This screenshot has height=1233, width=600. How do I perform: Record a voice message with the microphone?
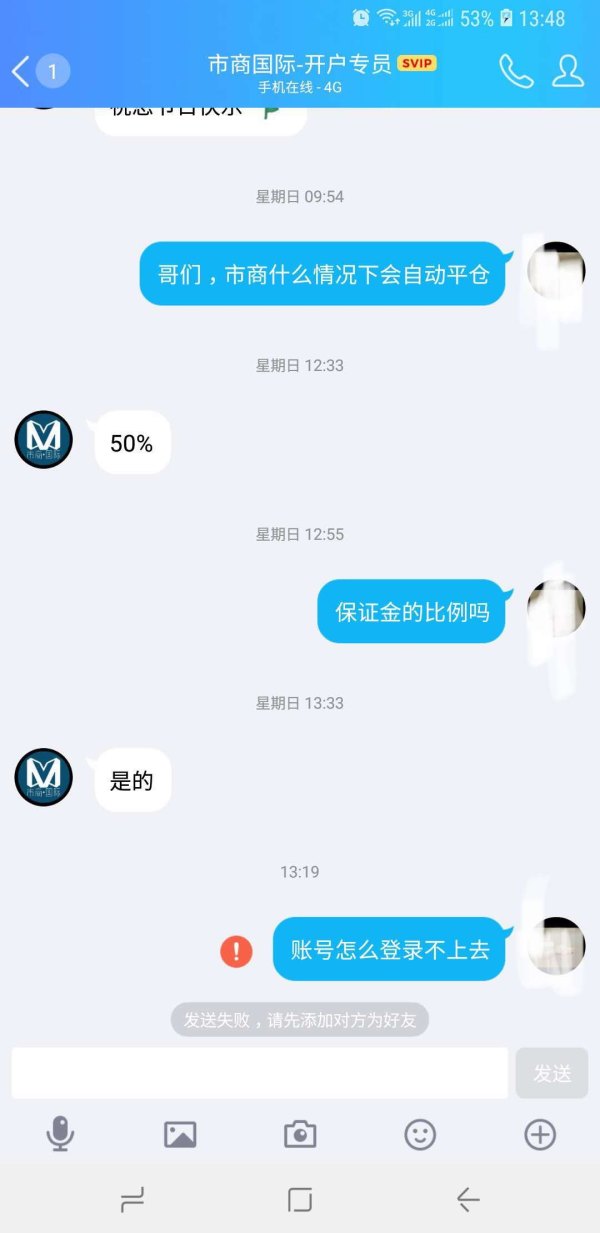(60, 1134)
